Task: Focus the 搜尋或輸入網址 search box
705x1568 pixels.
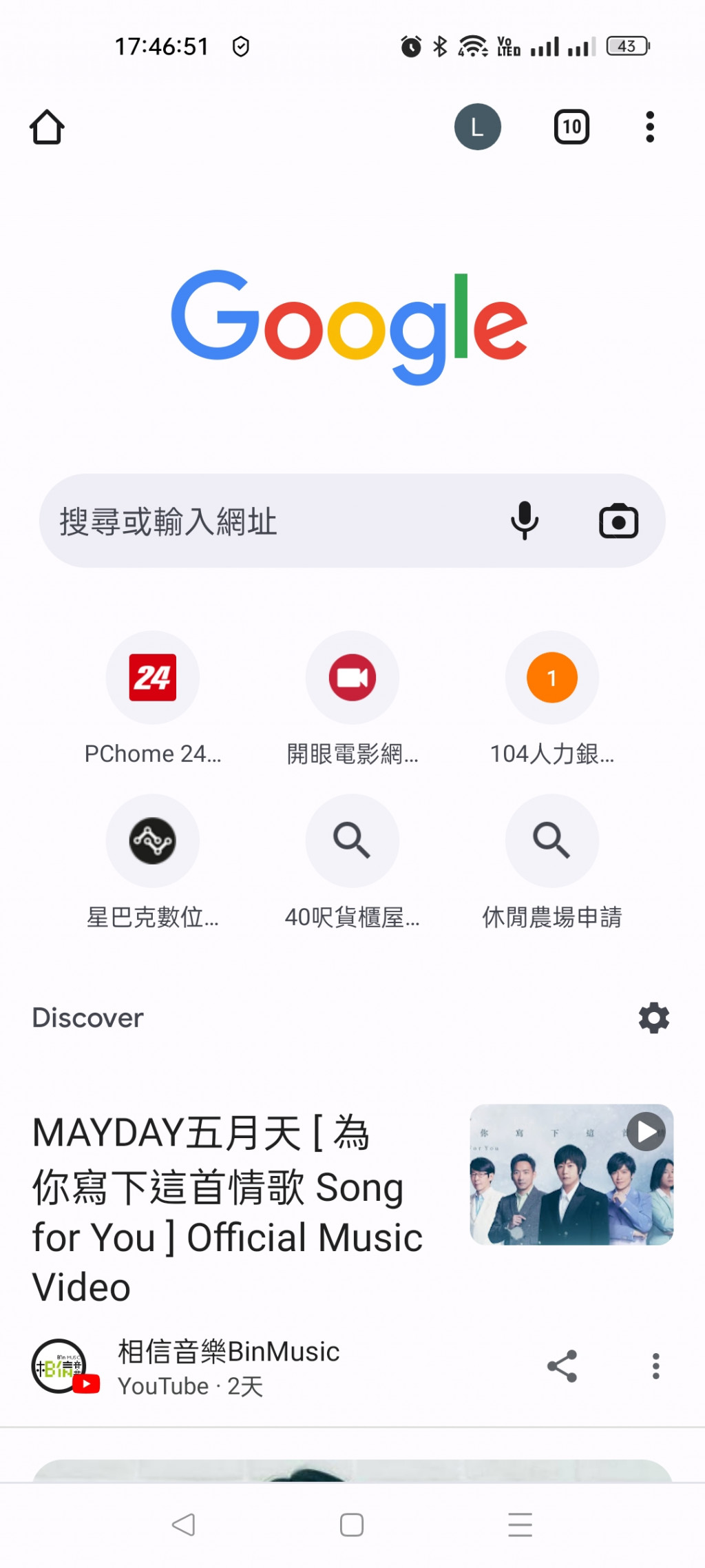Action: (x=275, y=521)
